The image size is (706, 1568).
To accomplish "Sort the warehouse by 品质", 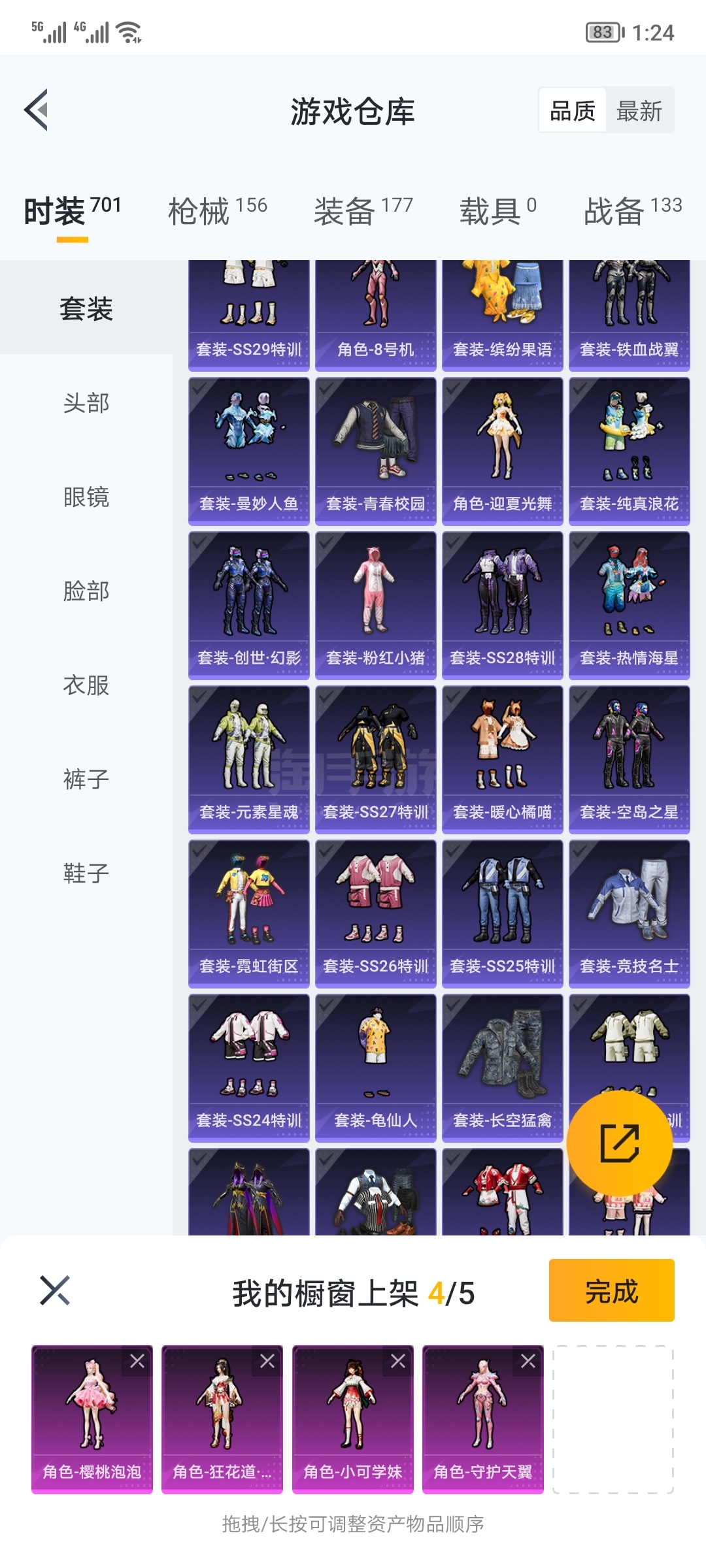I will click(573, 111).
